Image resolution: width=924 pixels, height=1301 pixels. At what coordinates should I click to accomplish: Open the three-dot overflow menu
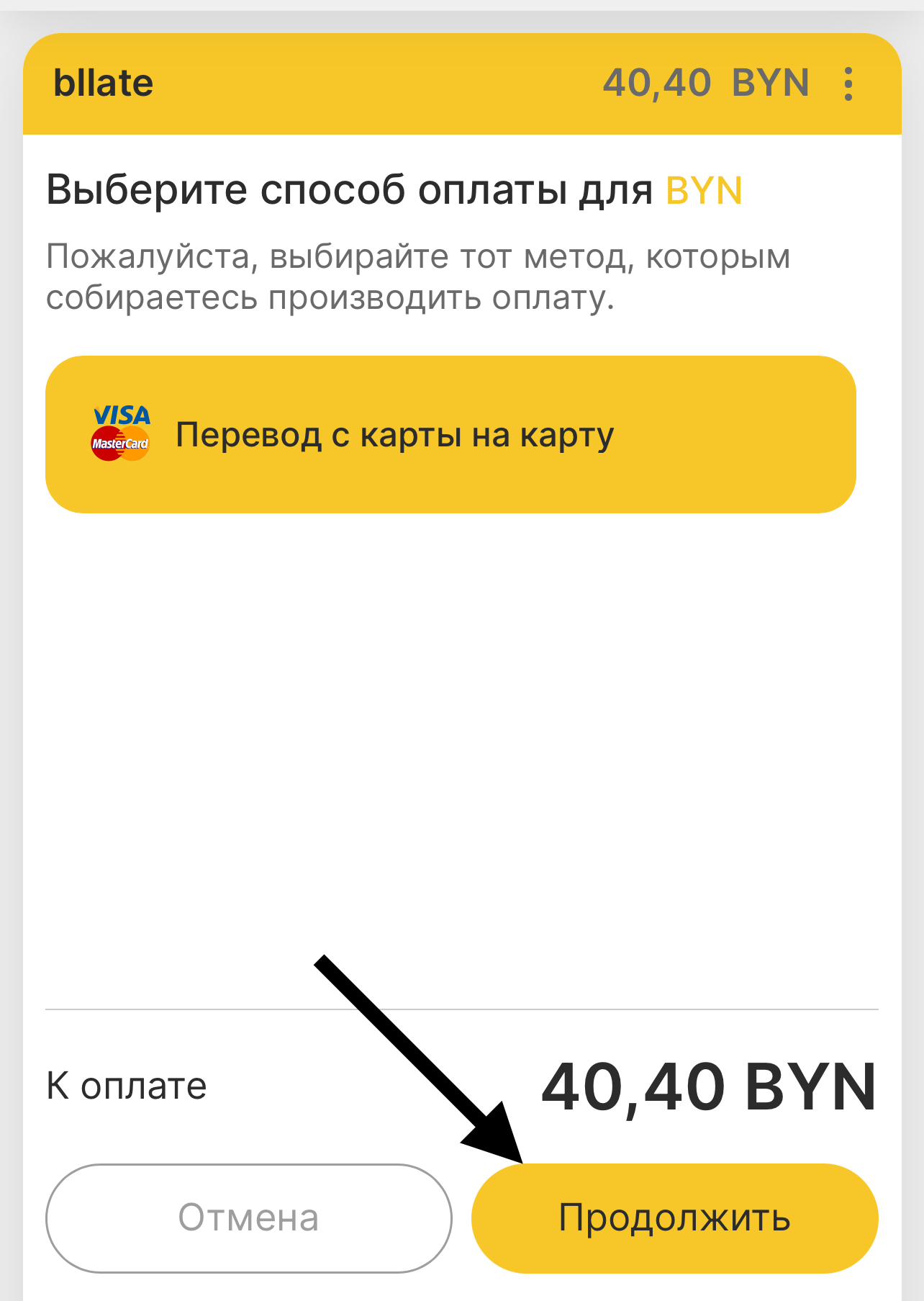coord(848,84)
